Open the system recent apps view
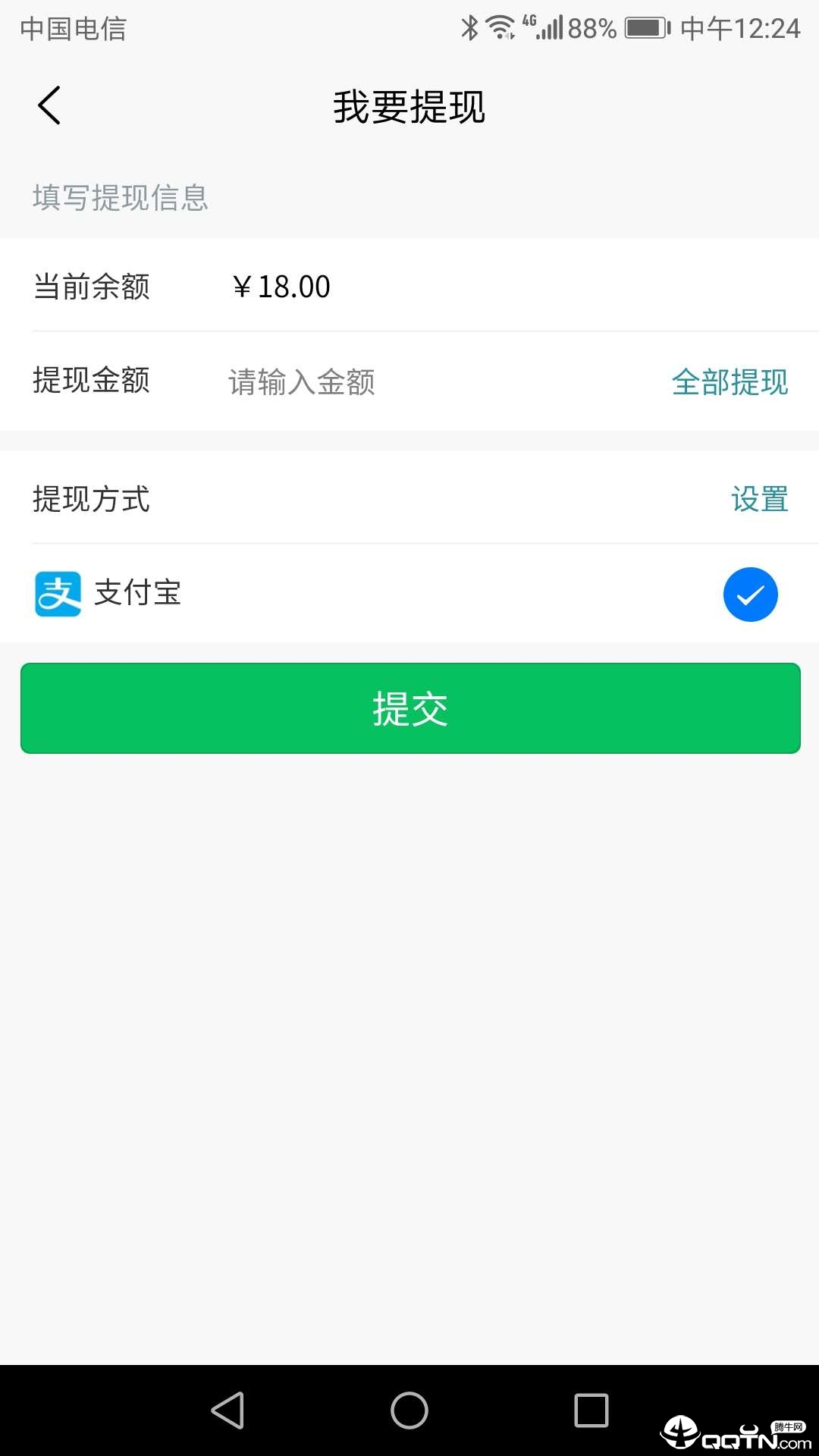The image size is (819, 1456). coord(591,1410)
